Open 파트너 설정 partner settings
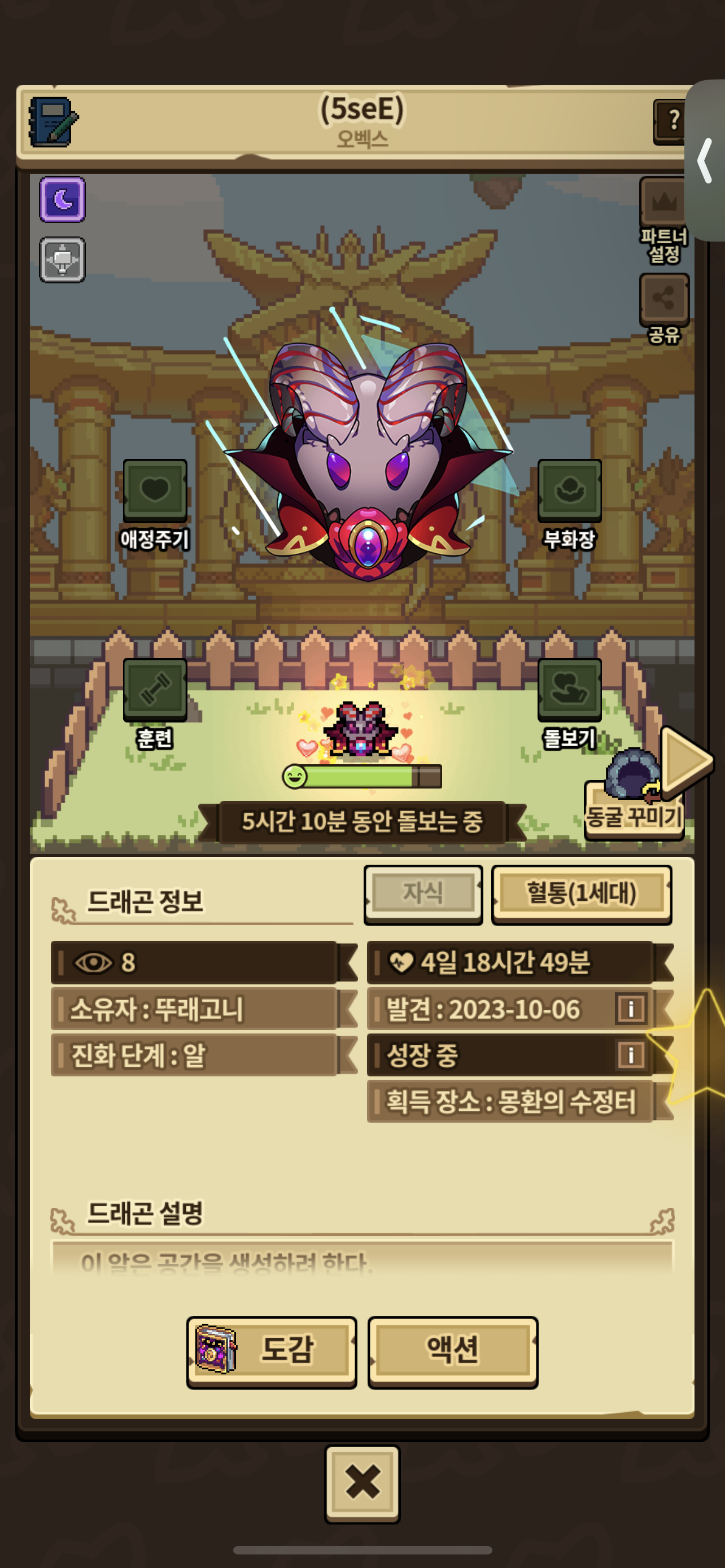Image resolution: width=725 pixels, height=1568 pixels. (x=663, y=221)
